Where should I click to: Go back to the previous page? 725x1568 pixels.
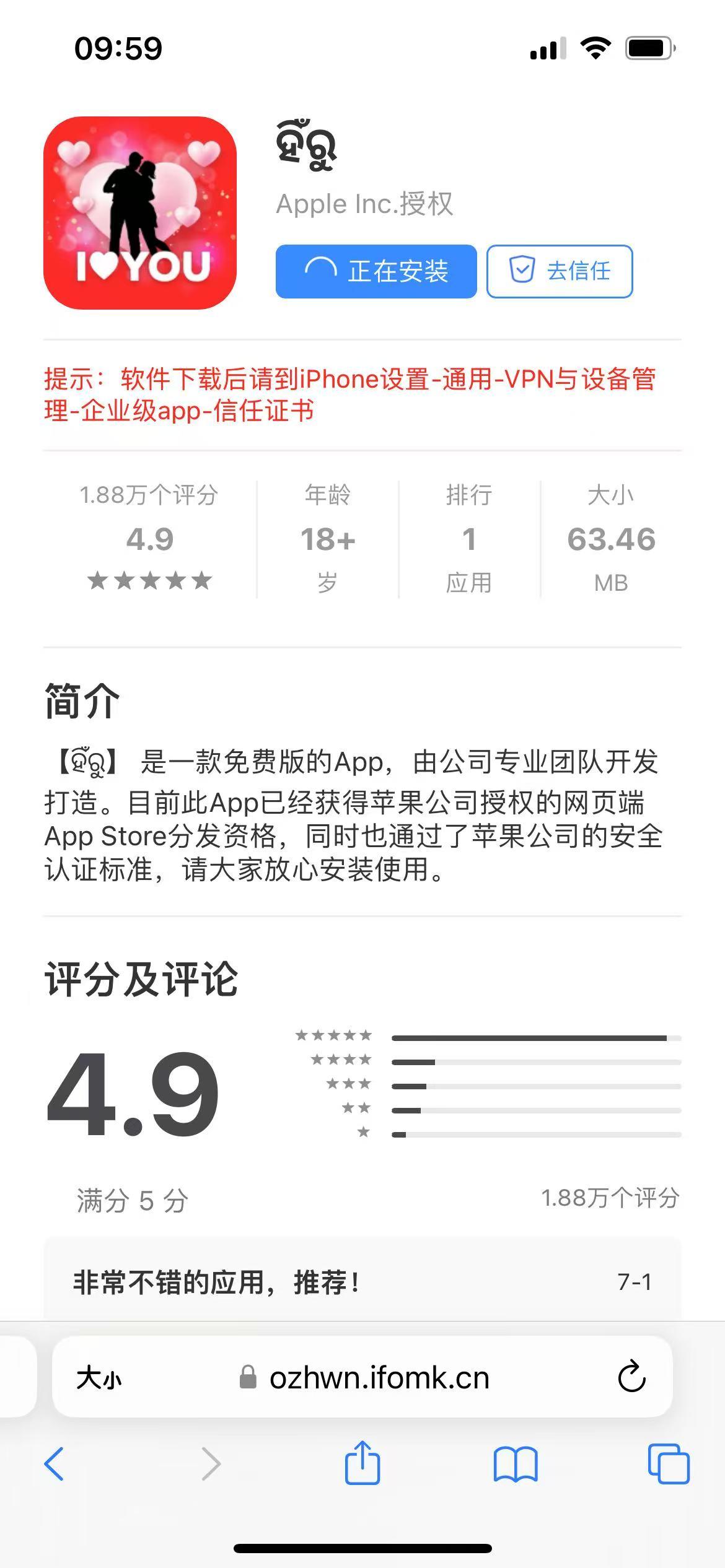click(x=55, y=1464)
